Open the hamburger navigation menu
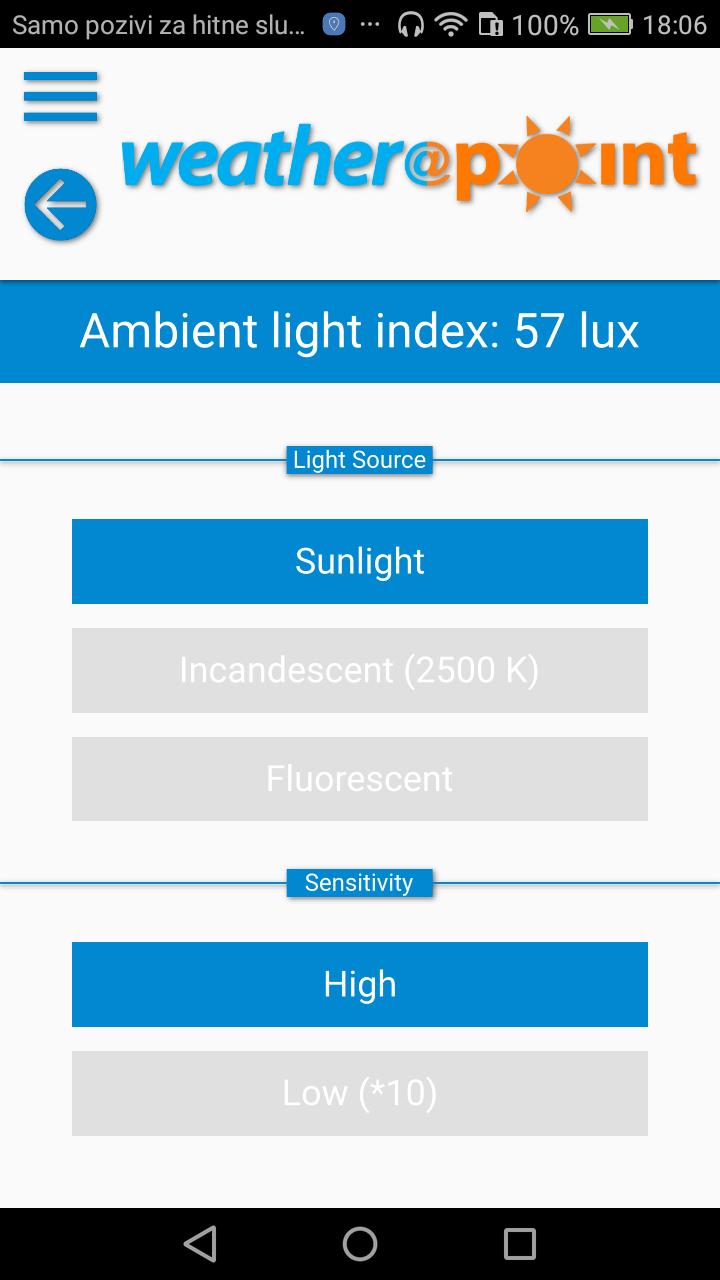The height and width of the screenshot is (1280, 720). 60,96
